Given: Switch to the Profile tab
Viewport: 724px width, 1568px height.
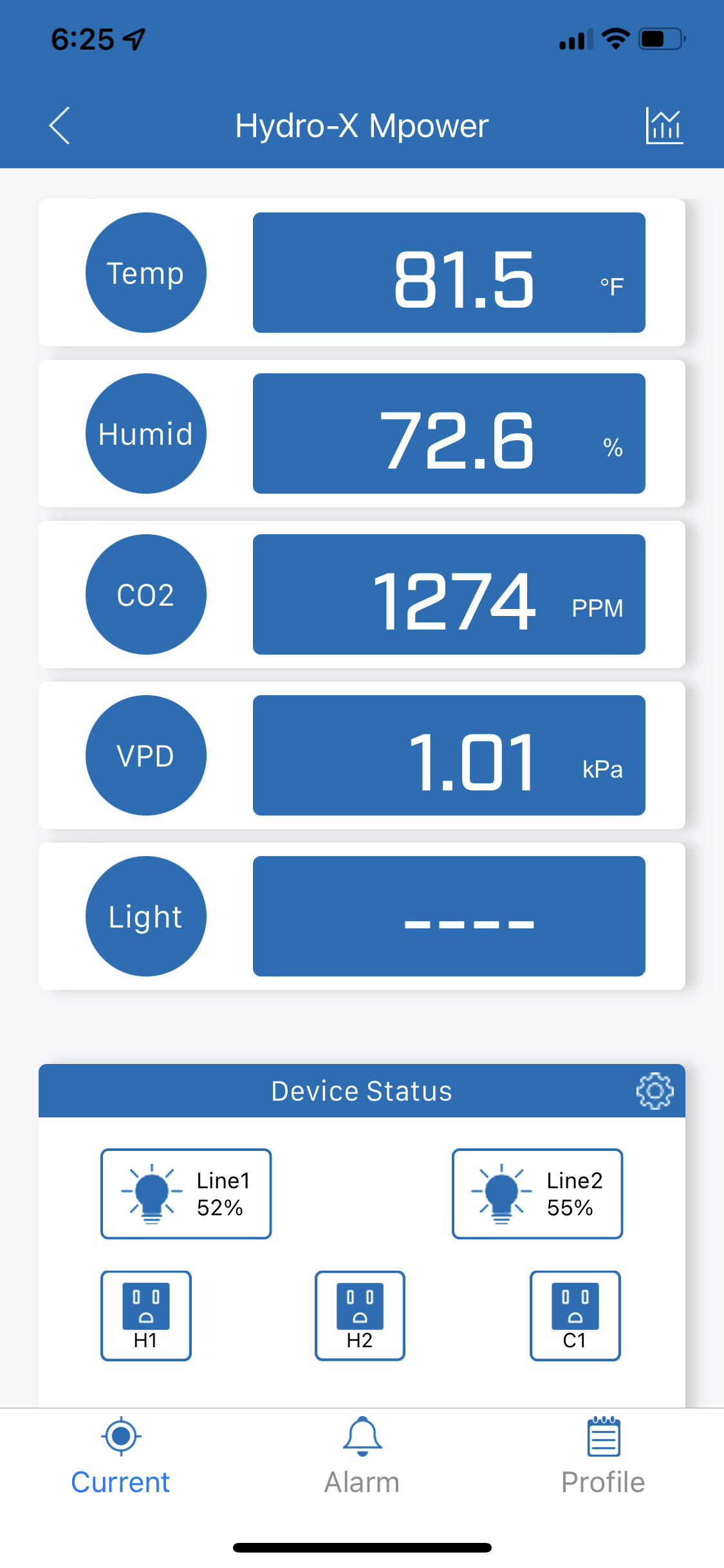Looking at the screenshot, I should (603, 1456).
